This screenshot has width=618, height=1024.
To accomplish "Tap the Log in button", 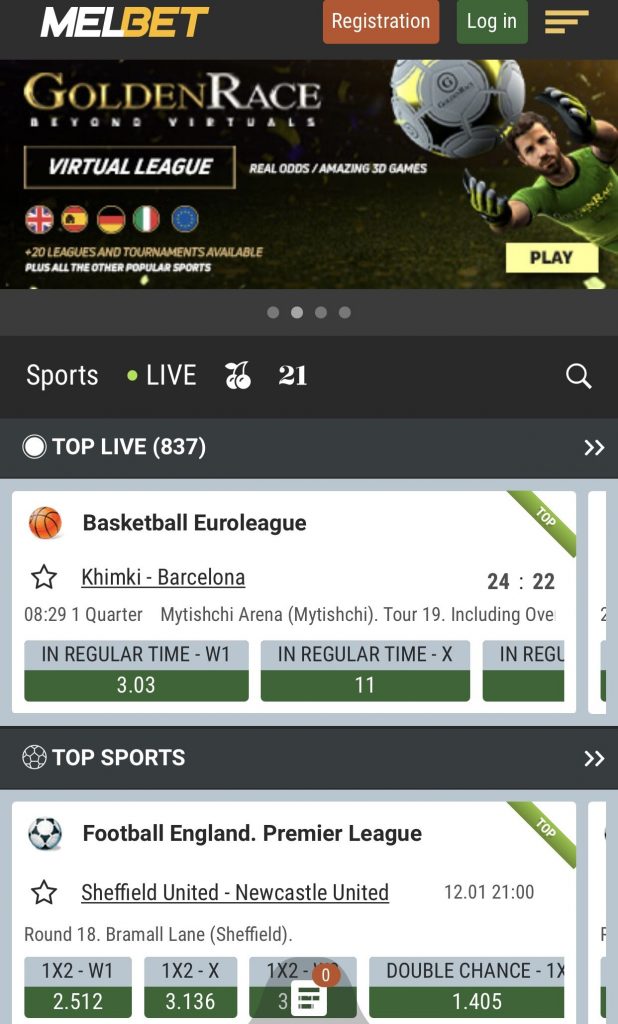I will [x=491, y=22].
